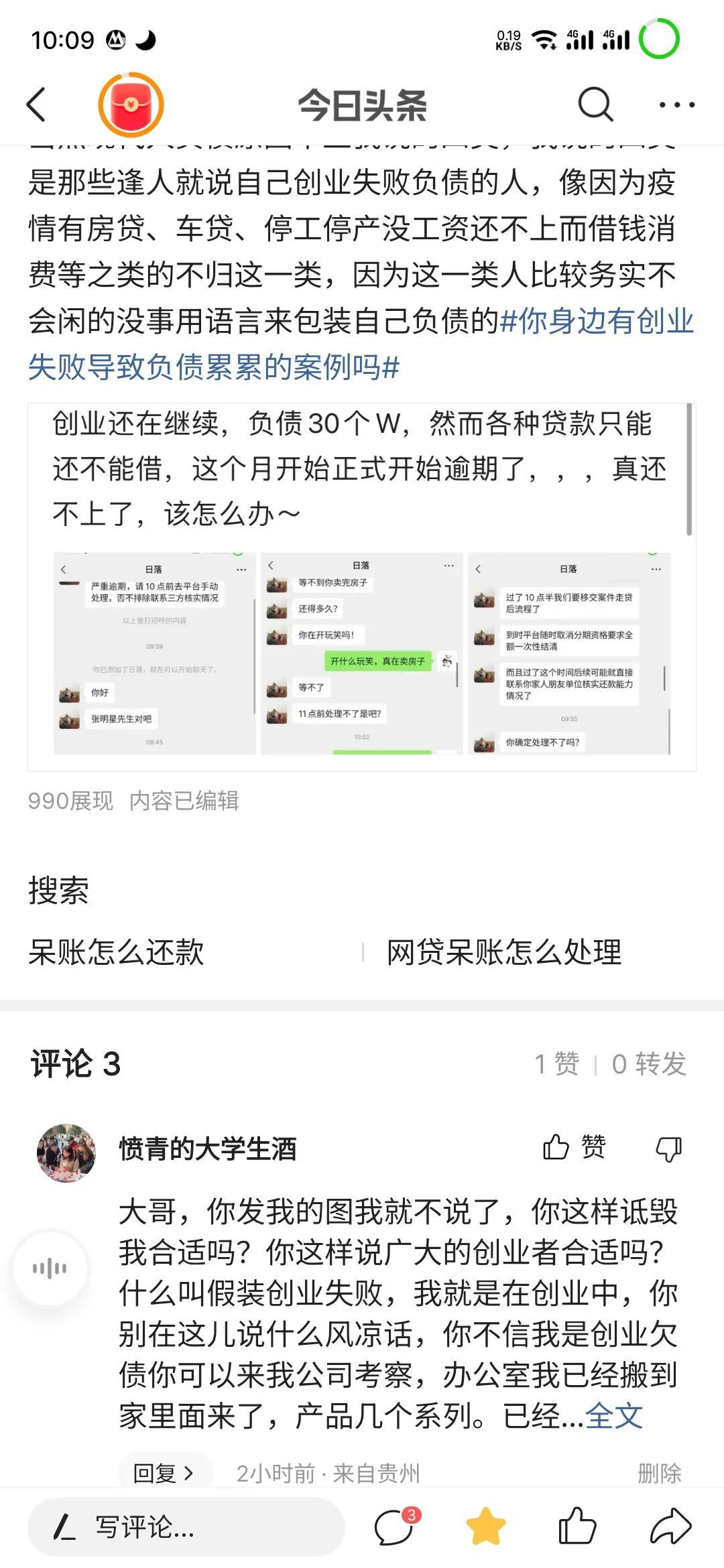Viewport: 724px width, 1568px height.
Task: Jump to comments via bubble icon
Action: click(x=394, y=1527)
